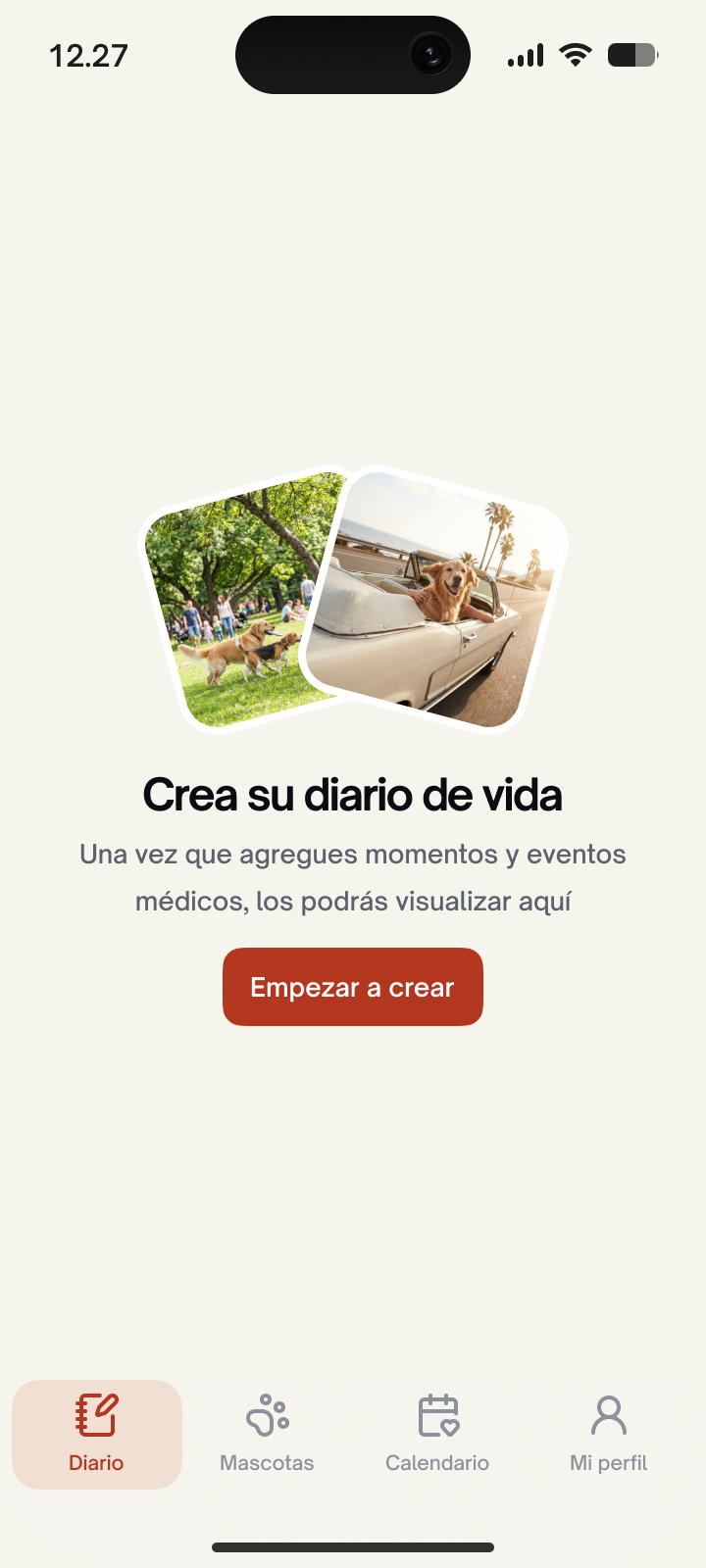Screen dimensions: 706x1568
Task: Open the Mi perfil person icon
Action: (x=608, y=1414)
